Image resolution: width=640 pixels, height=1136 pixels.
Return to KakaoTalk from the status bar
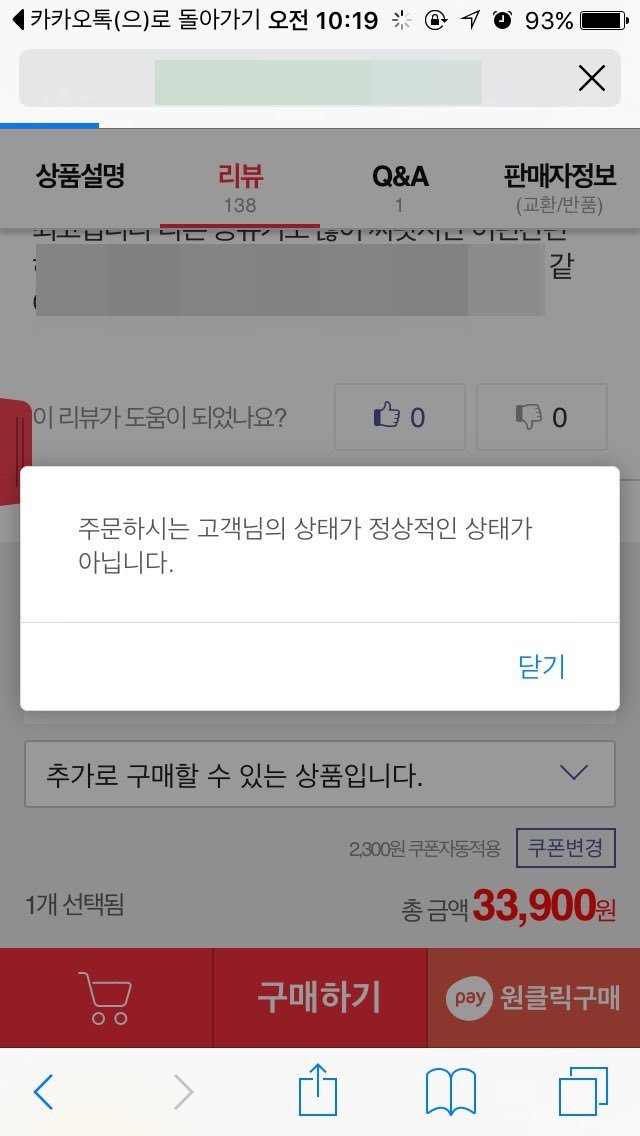(136, 20)
